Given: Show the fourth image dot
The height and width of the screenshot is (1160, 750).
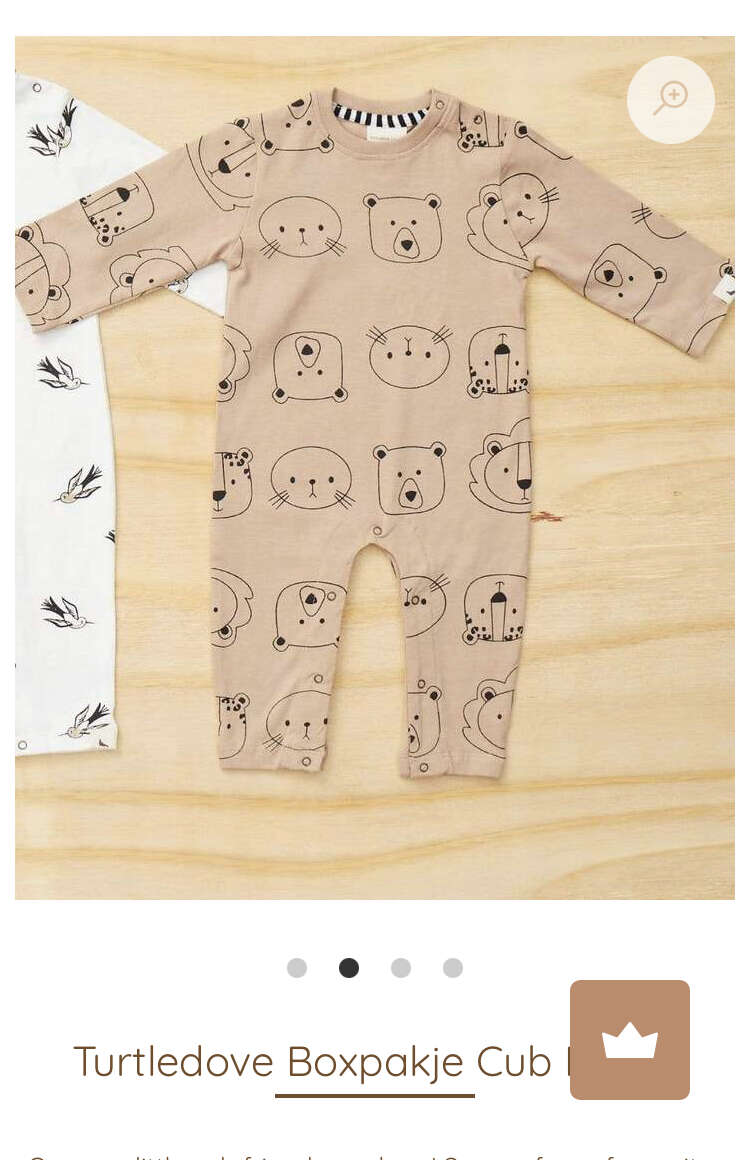Looking at the screenshot, I should click(453, 968).
